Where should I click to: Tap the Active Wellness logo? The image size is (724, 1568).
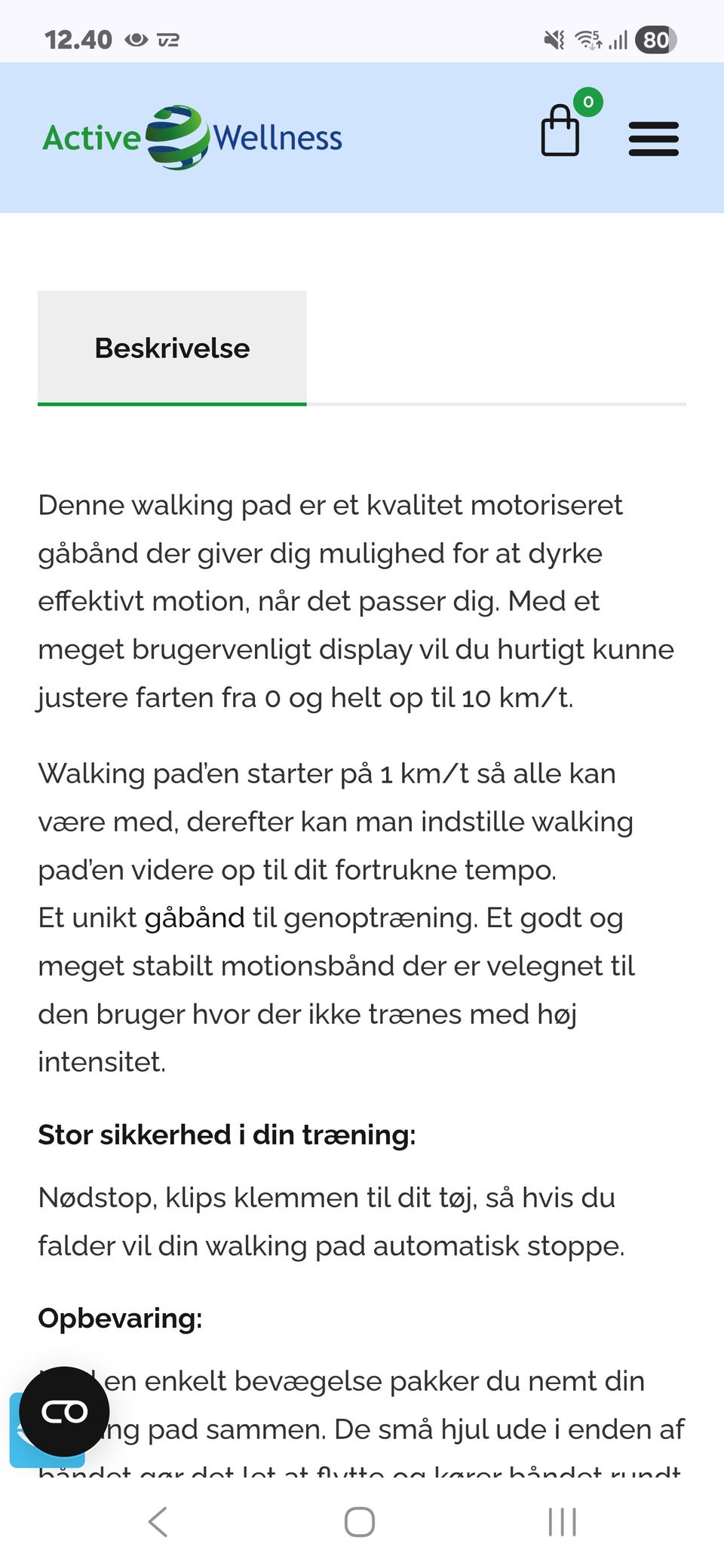click(192, 137)
